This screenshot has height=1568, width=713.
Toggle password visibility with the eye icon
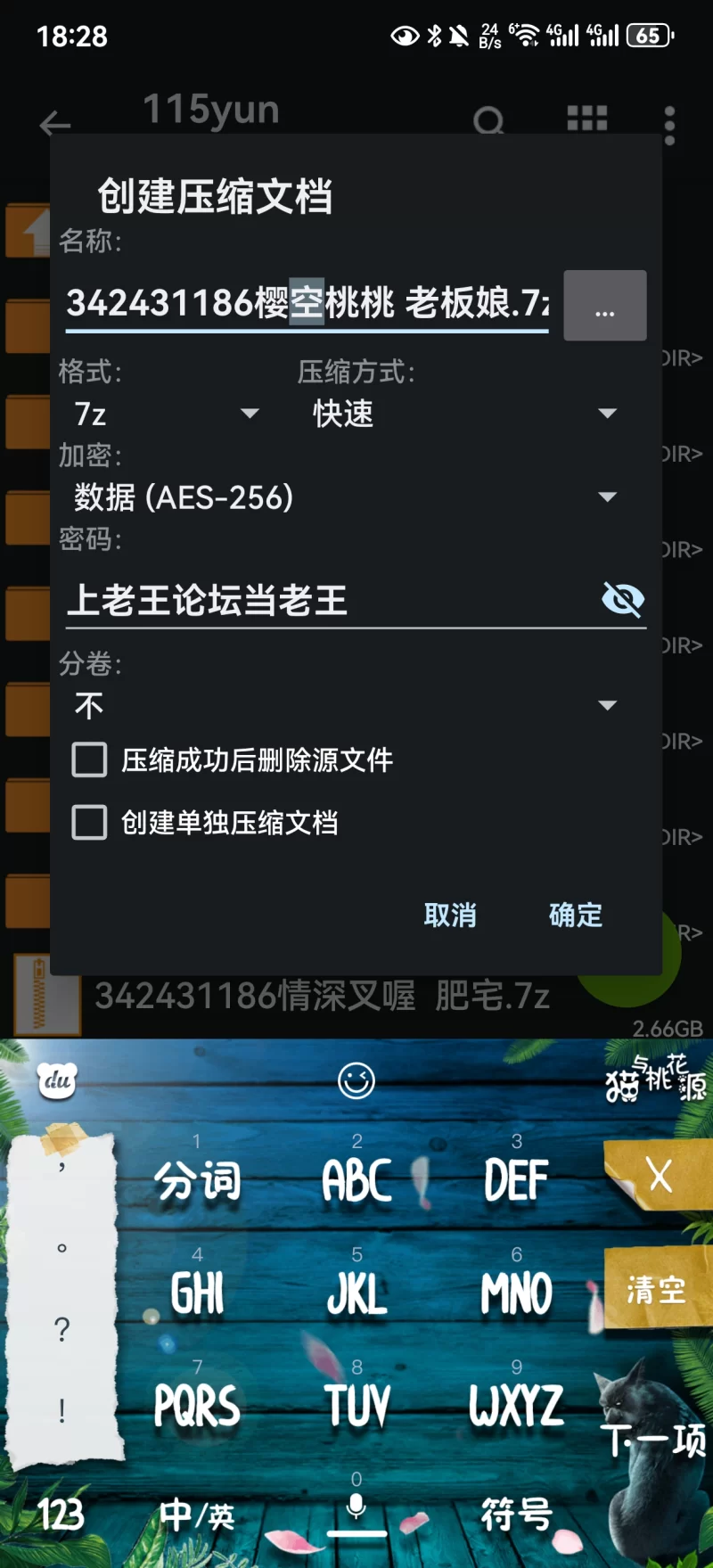click(623, 599)
